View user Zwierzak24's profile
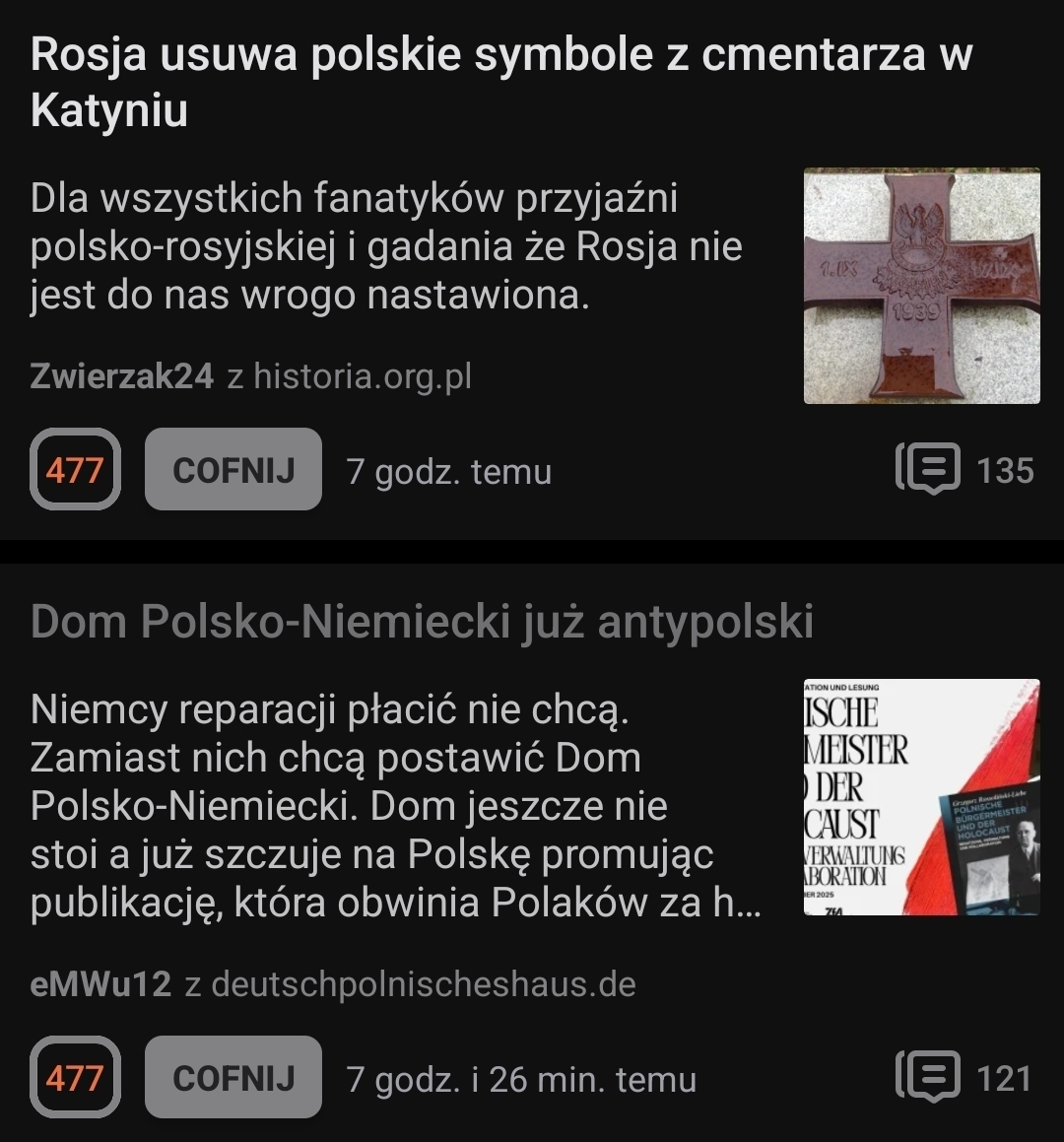 [x=122, y=376]
